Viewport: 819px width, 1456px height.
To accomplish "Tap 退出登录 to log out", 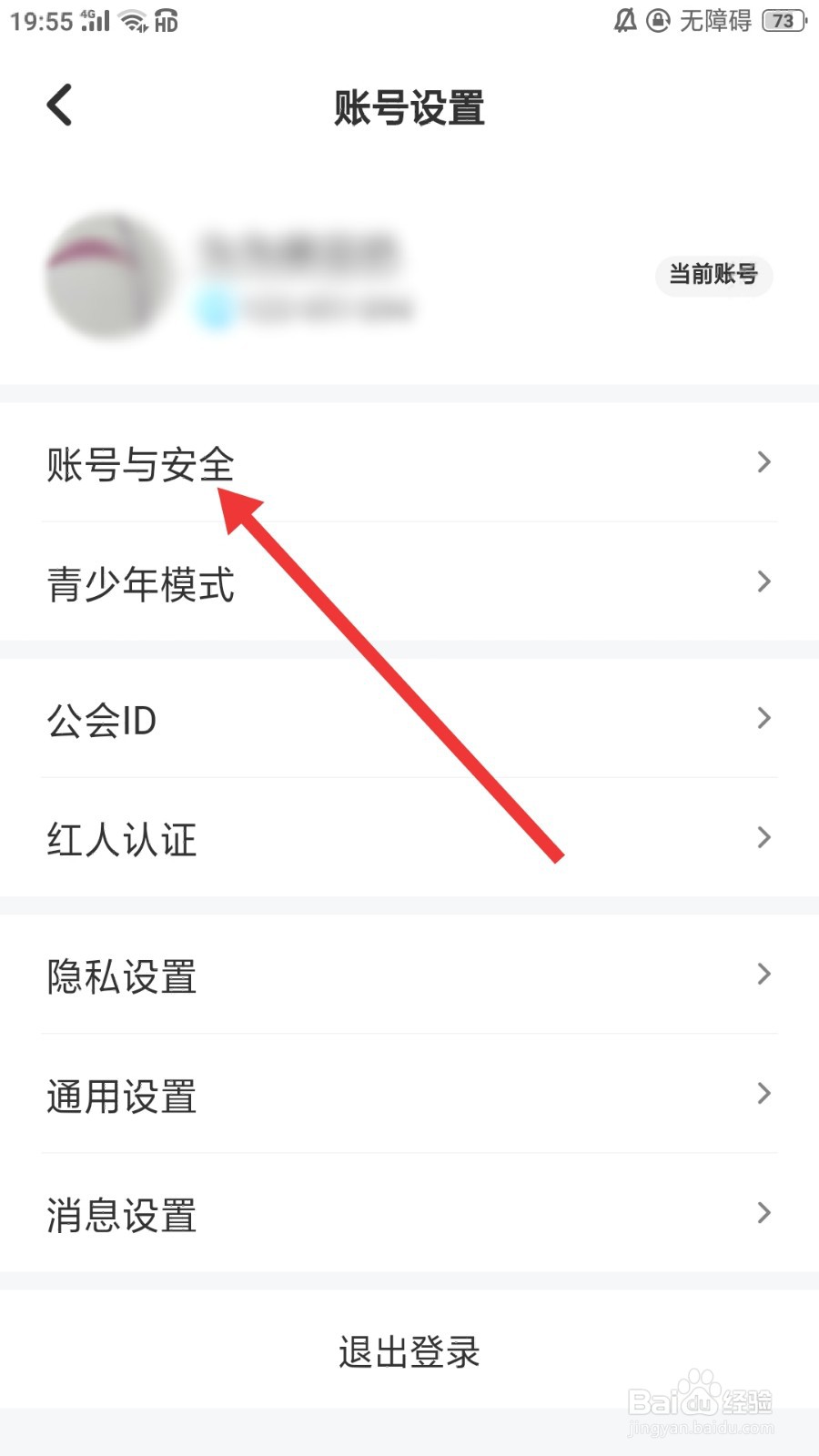I will (x=408, y=1352).
